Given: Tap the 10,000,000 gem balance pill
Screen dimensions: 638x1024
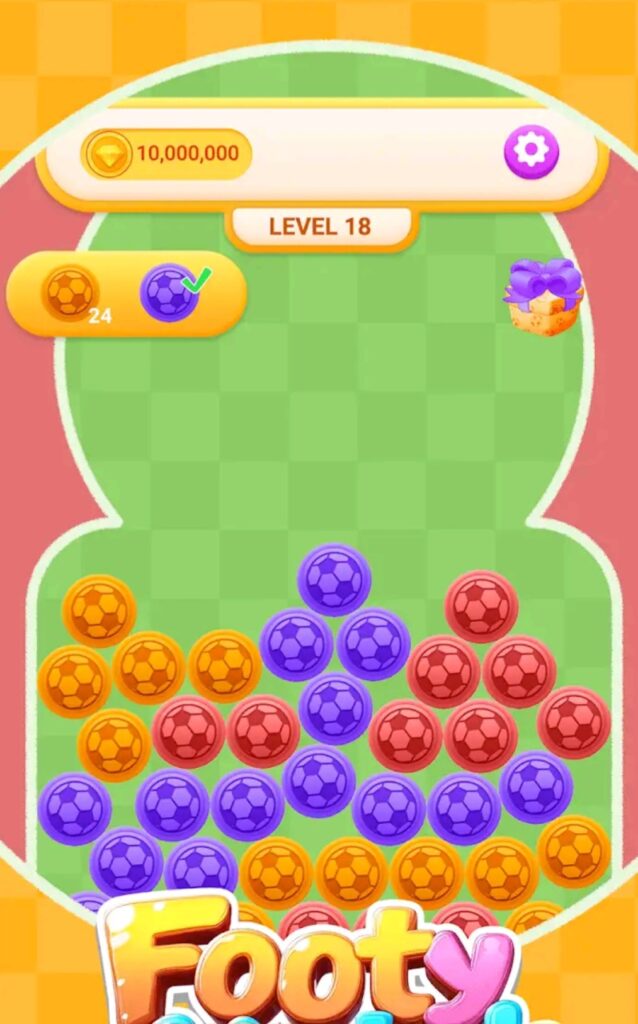Looking at the screenshot, I should [x=166, y=154].
